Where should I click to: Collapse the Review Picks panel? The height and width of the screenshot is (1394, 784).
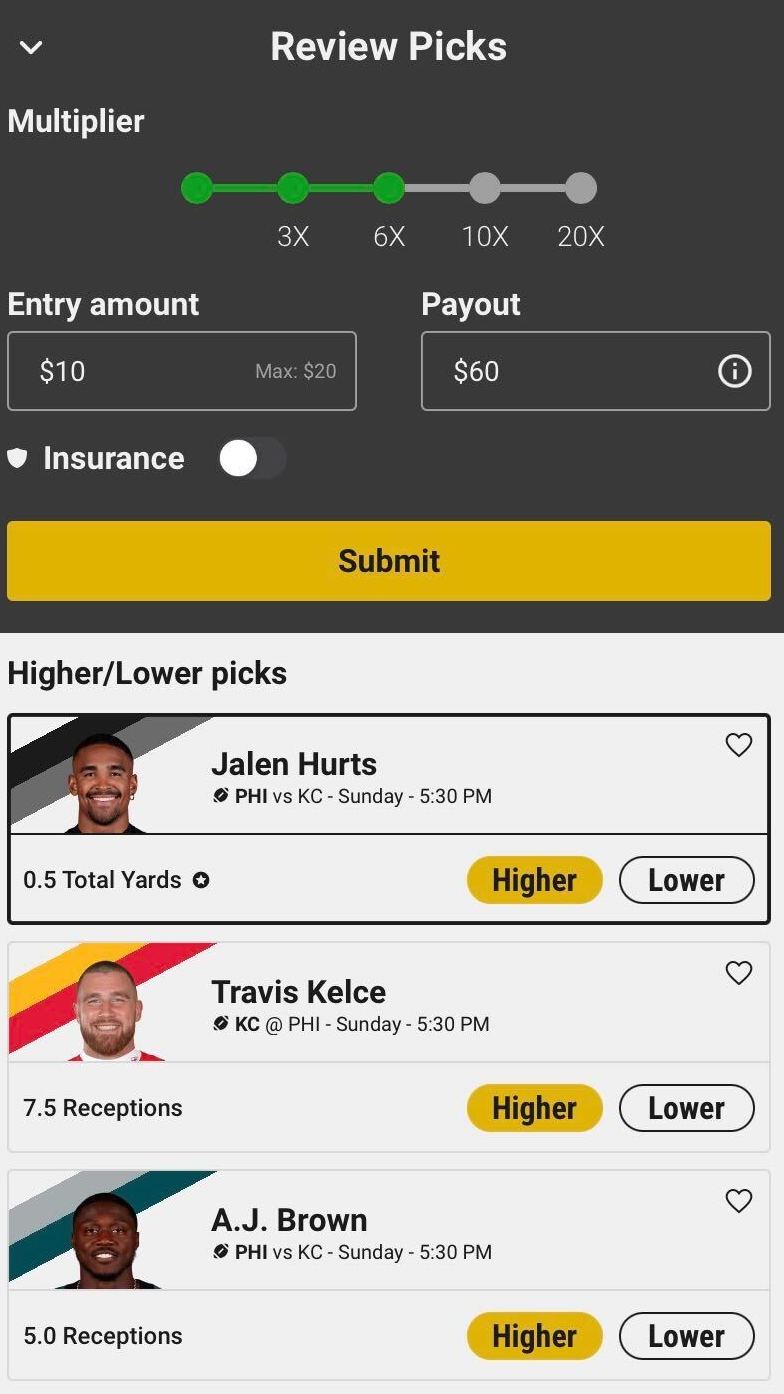(31, 47)
